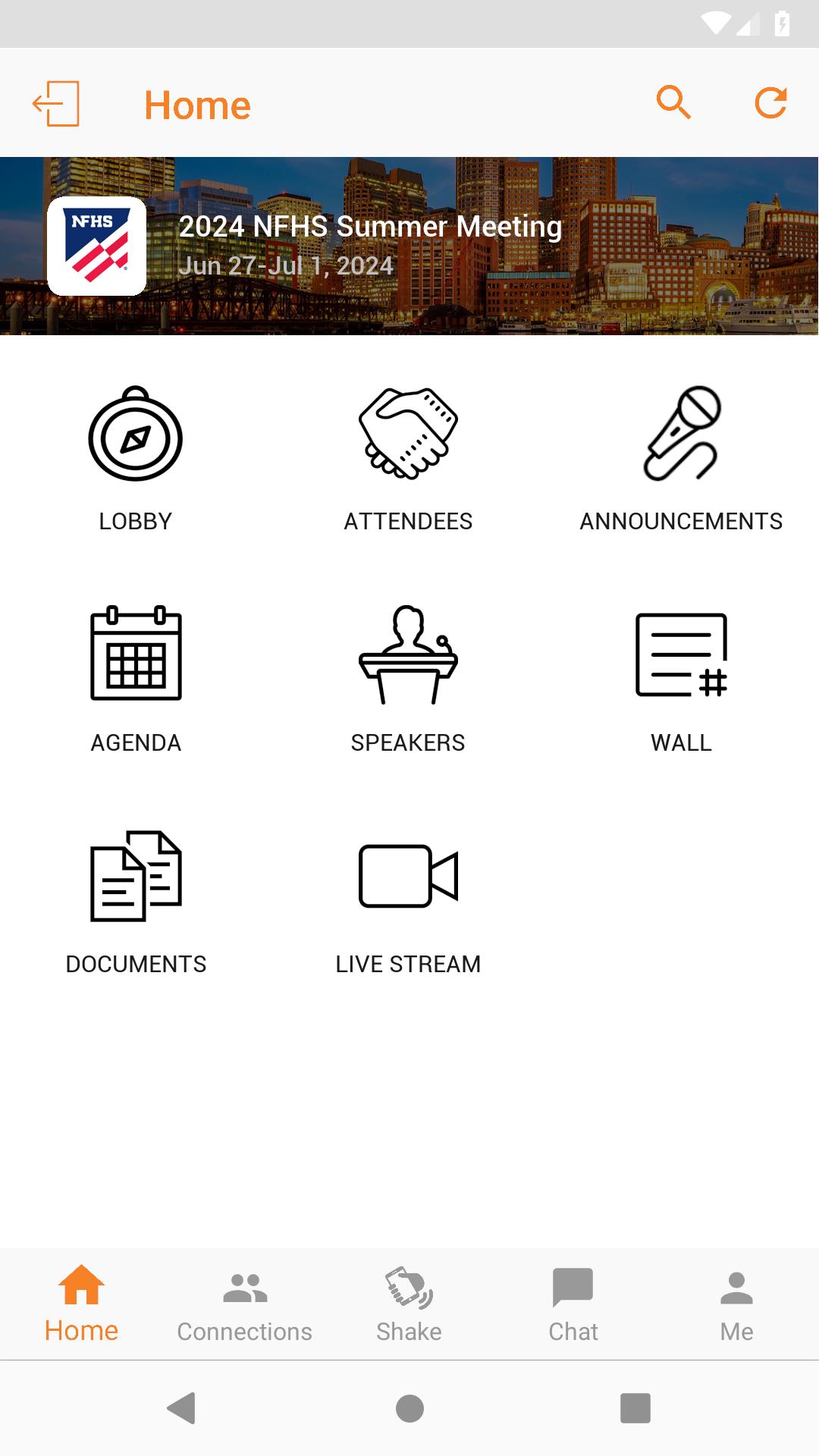
Task: Open the Wall feed
Action: [681, 680]
